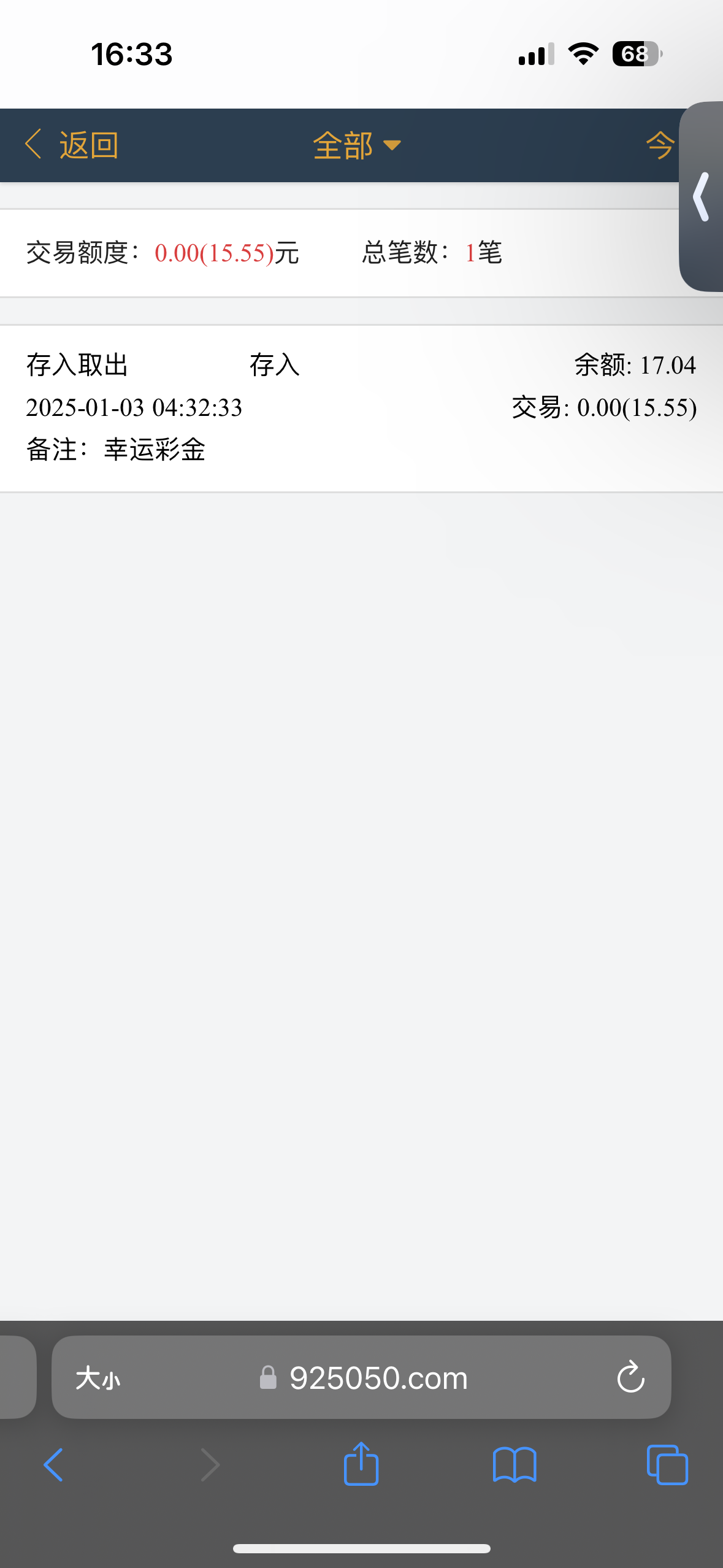Open Safari bookmarks
Viewport: 723px width, 1568px height.
click(x=515, y=1465)
